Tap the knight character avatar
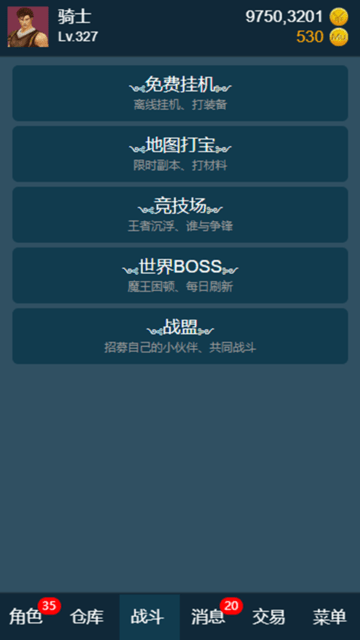The width and height of the screenshot is (360, 640). [28, 27]
